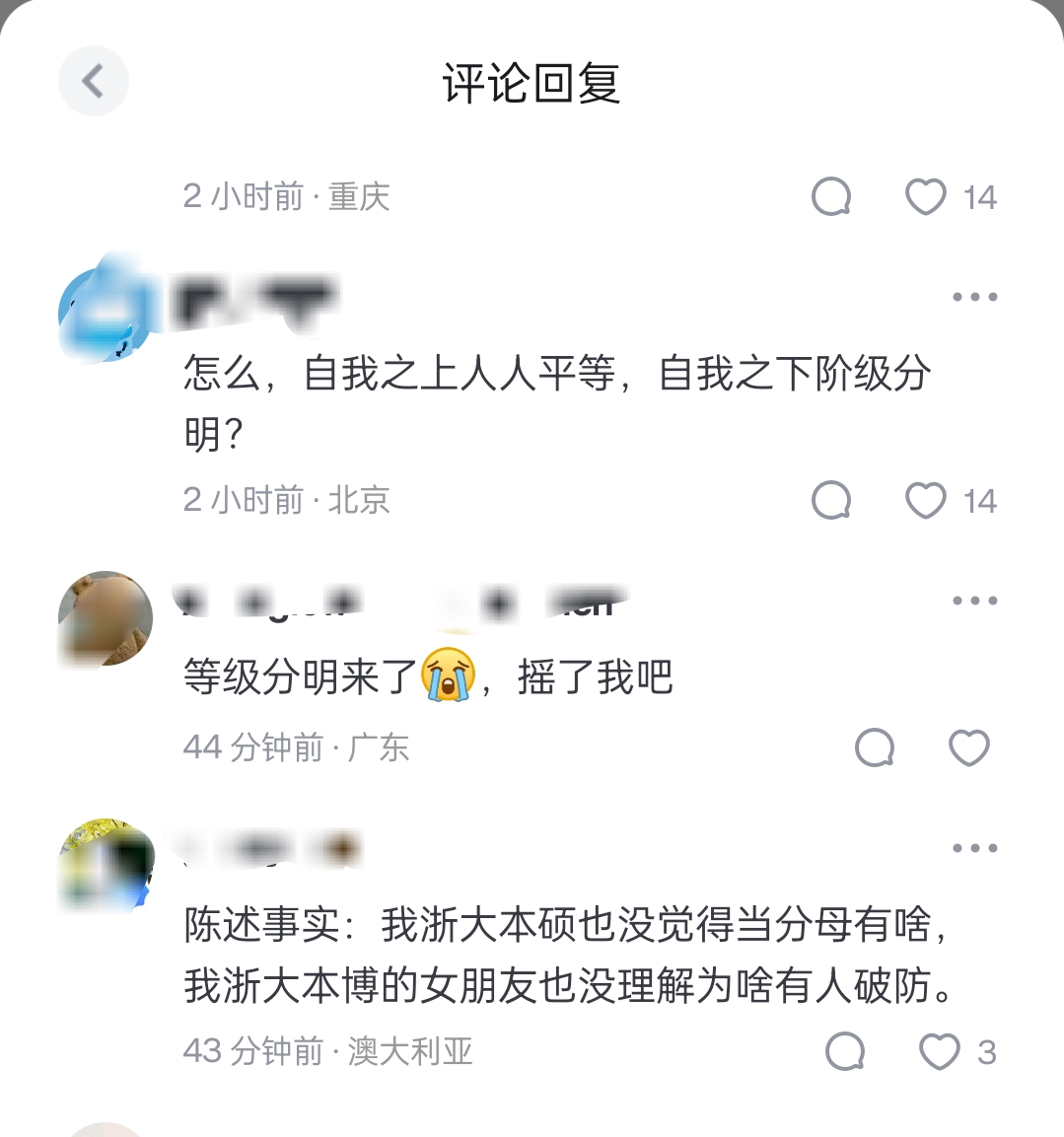Image resolution: width=1064 pixels, height=1137 pixels.
Task: Reply to the 广东 comment
Action: pyautogui.click(x=875, y=747)
